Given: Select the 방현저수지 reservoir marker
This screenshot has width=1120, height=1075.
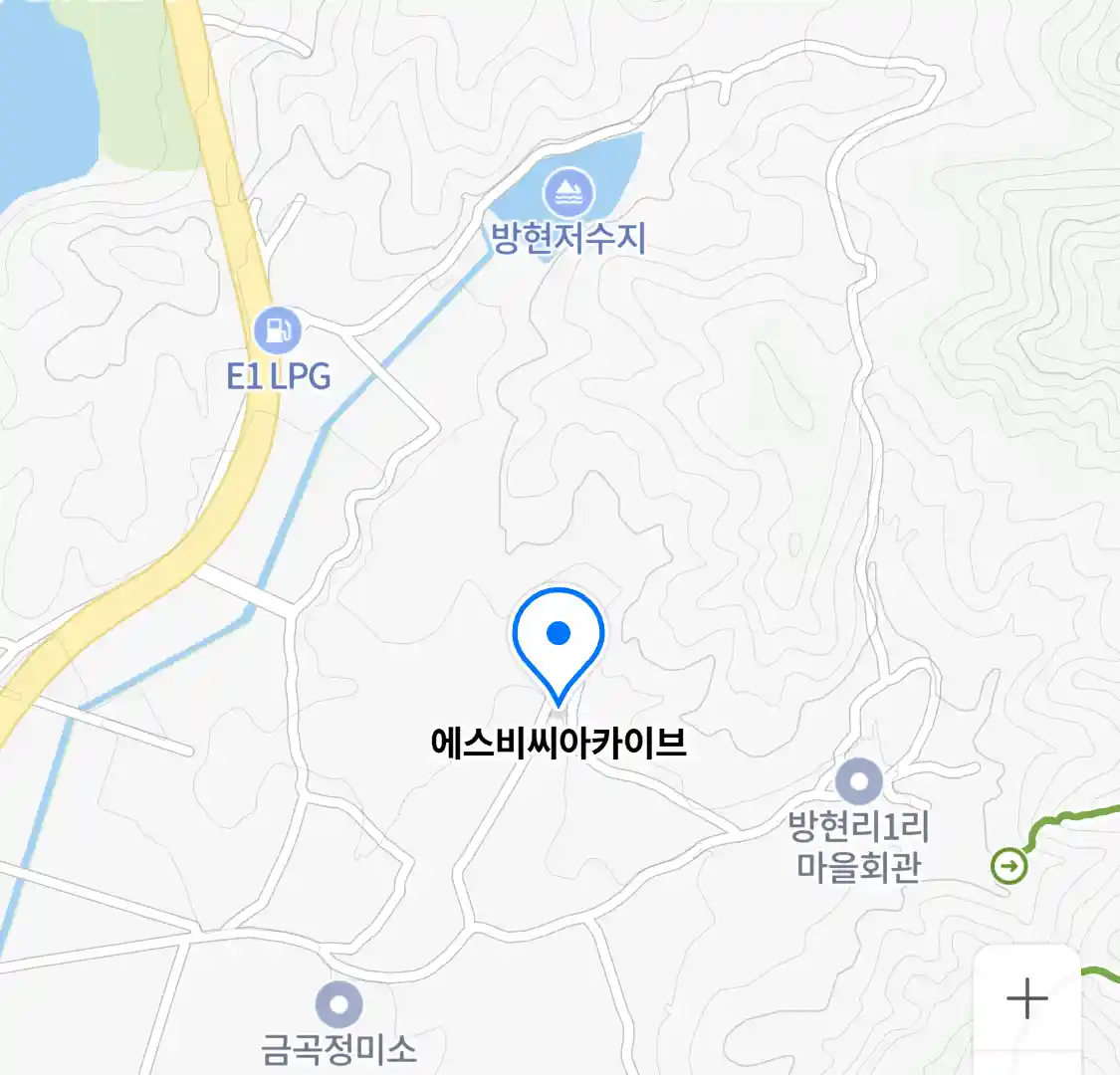Looking at the screenshot, I should (x=568, y=192).
